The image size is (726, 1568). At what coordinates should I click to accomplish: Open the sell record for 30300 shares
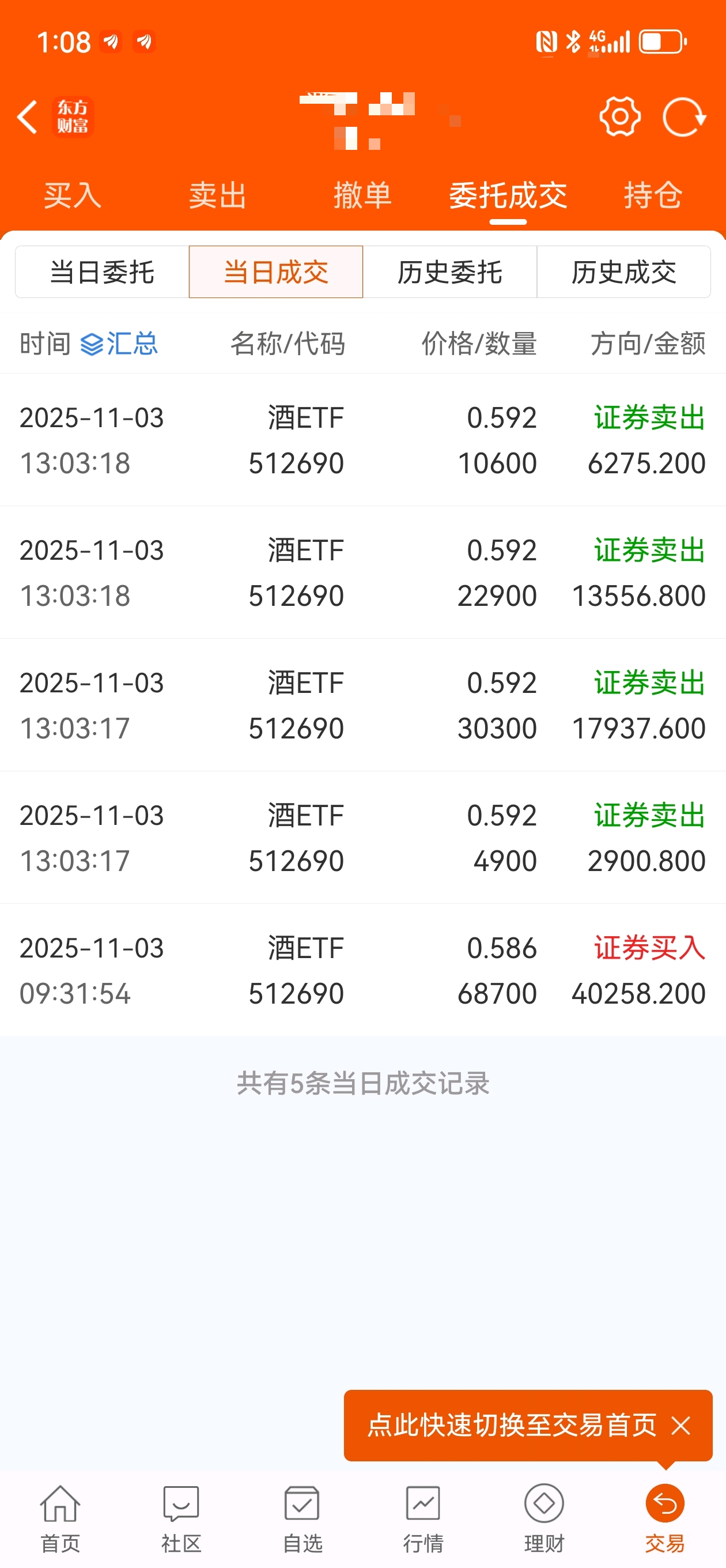(x=362, y=705)
